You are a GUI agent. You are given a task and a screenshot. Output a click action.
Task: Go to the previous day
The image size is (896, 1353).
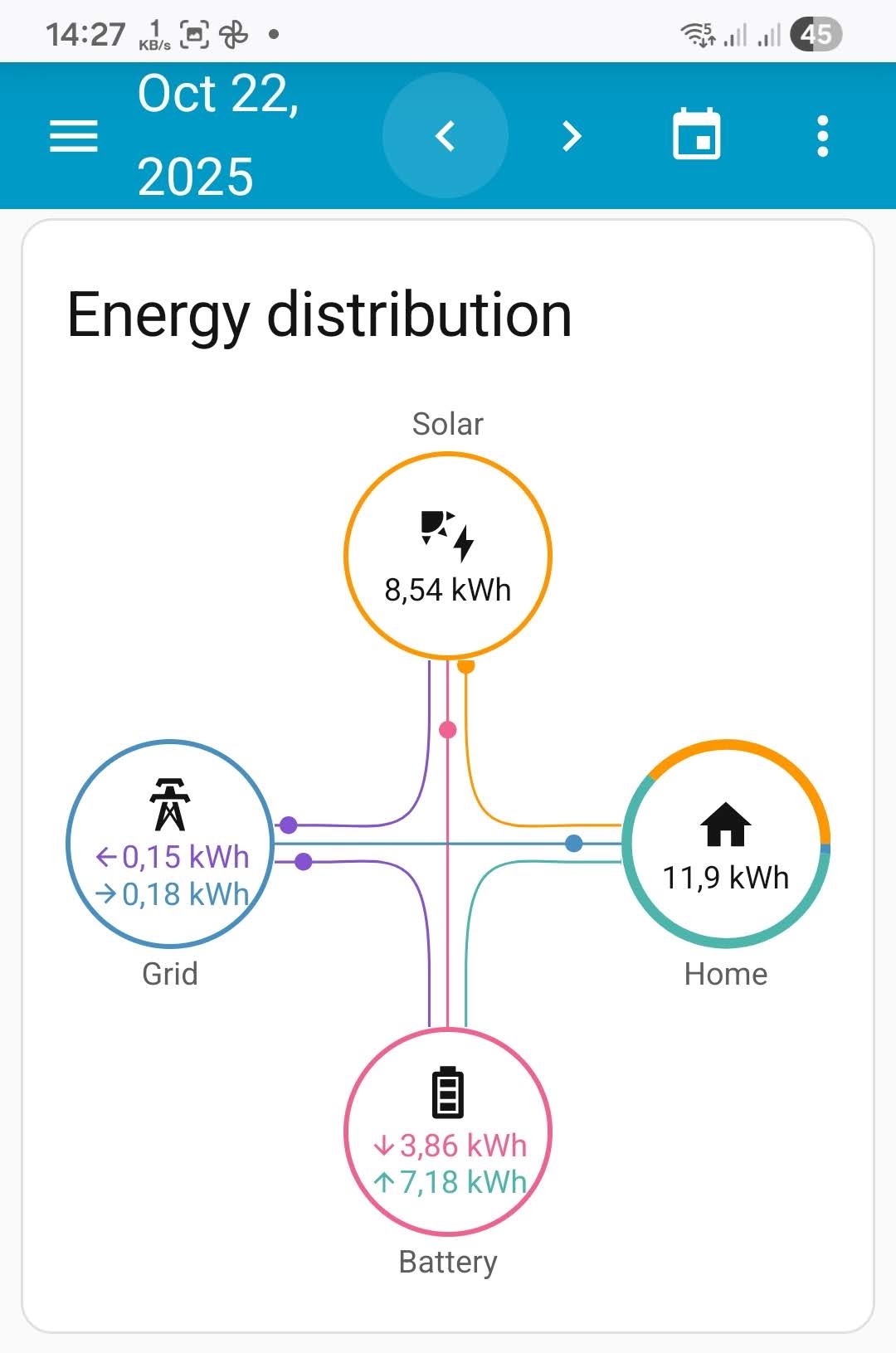446,136
